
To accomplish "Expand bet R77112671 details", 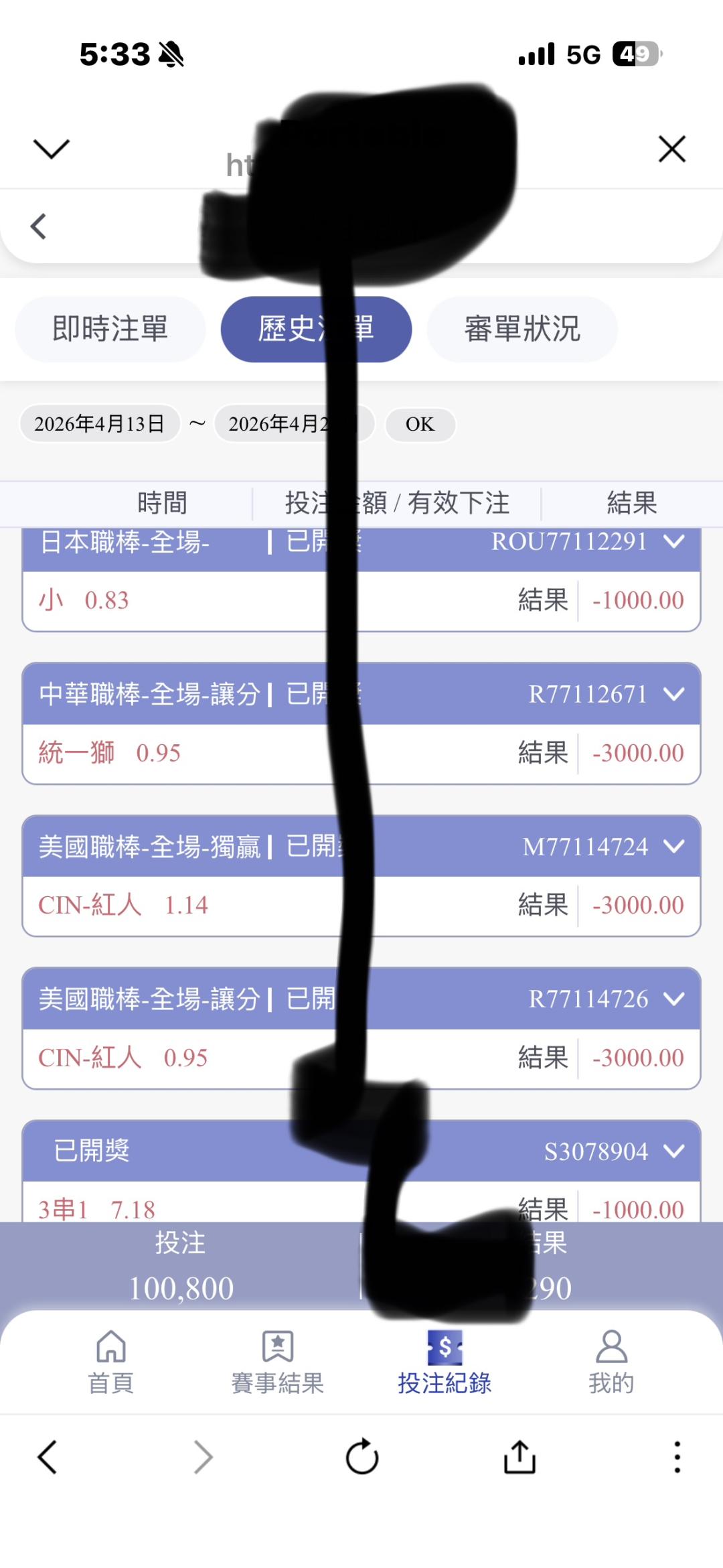I will pos(674,694).
